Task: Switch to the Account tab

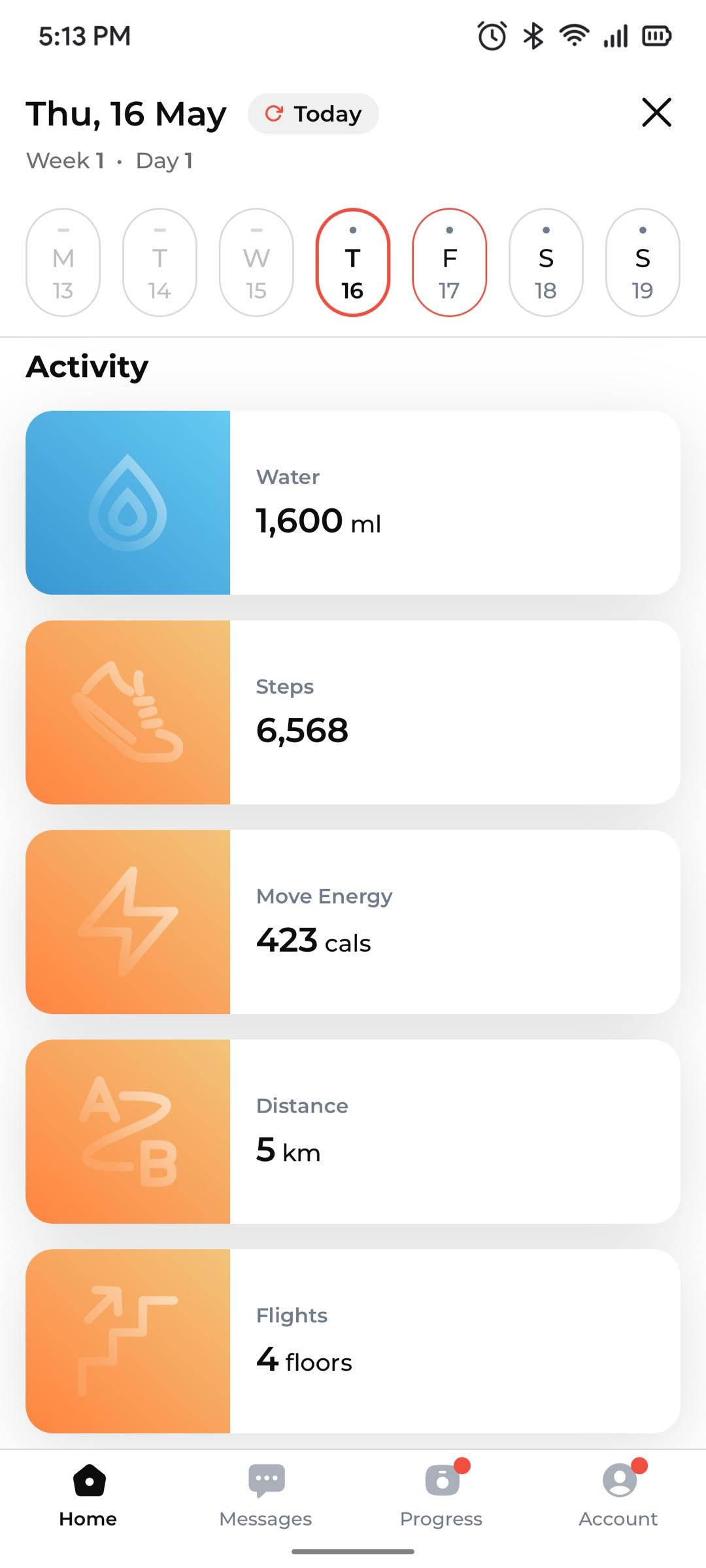Action: pos(618,1495)
